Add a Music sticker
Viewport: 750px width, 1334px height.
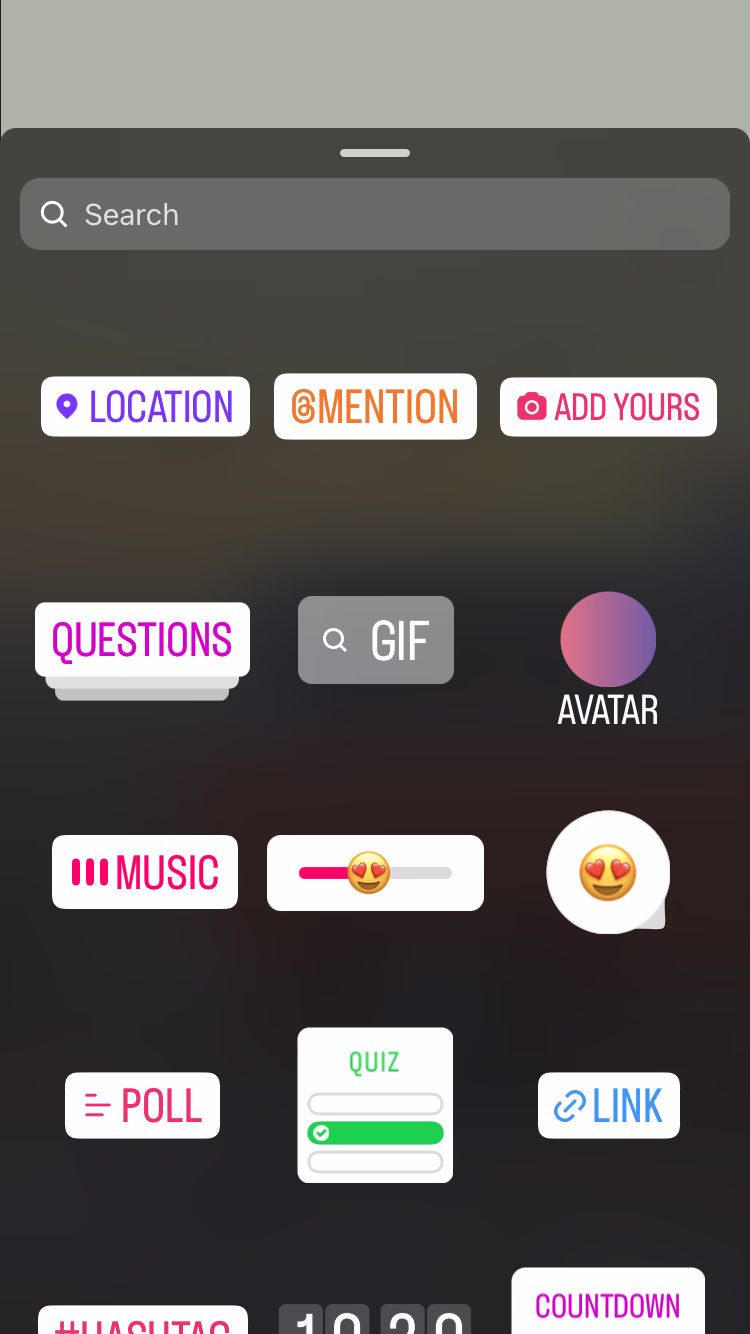pyautogui.click(x=145, y=872)
